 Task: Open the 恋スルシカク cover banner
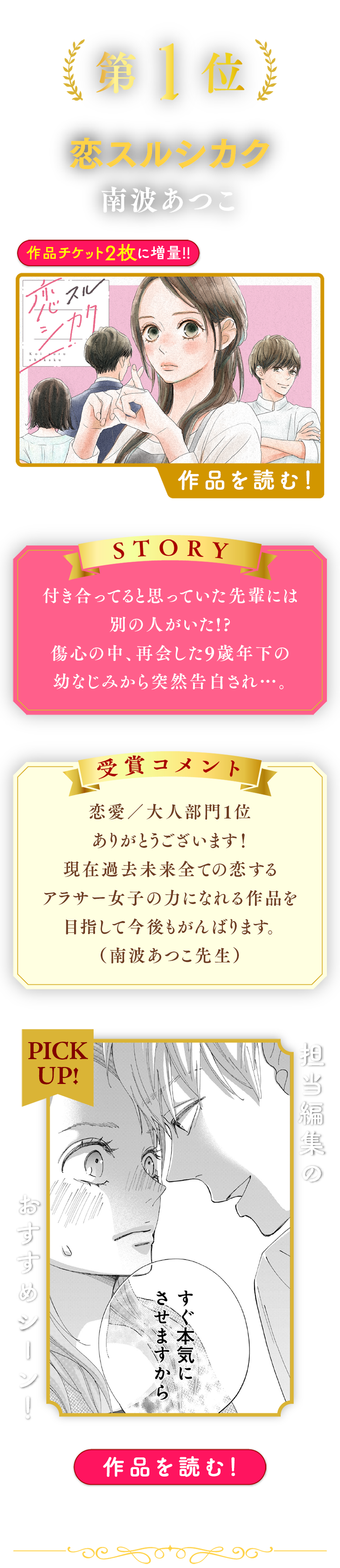coord(170,369)
